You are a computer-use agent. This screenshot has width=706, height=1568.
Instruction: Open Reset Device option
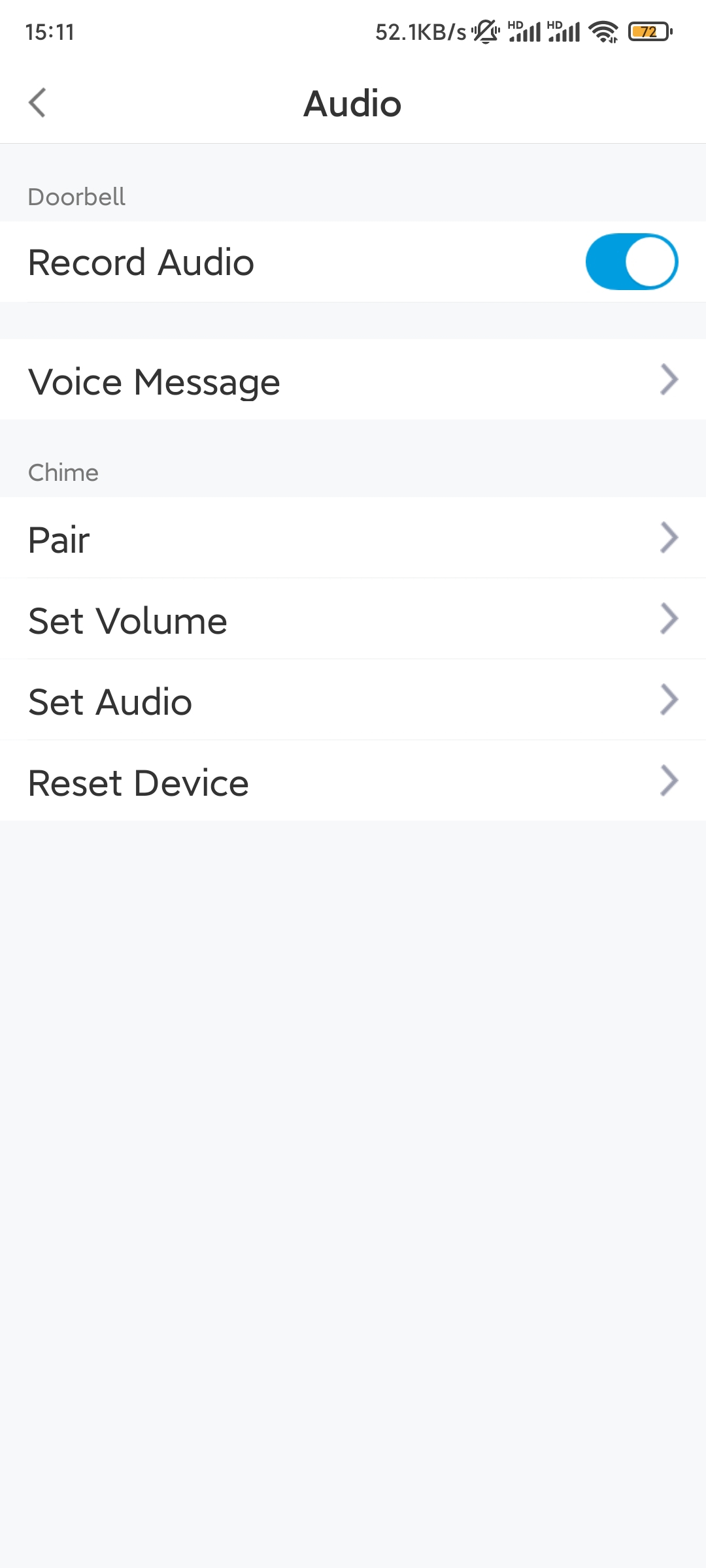click(x=353, y=781)
